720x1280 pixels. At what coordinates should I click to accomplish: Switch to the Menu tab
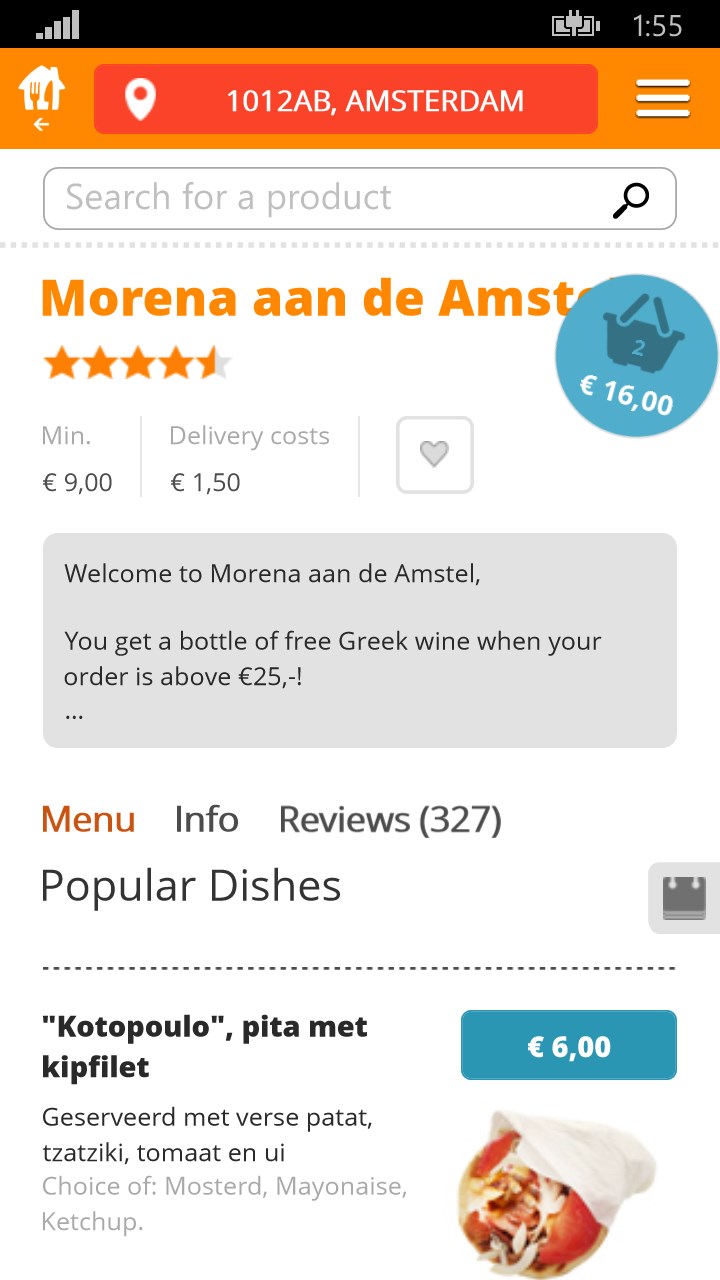(x=88, y=820)
